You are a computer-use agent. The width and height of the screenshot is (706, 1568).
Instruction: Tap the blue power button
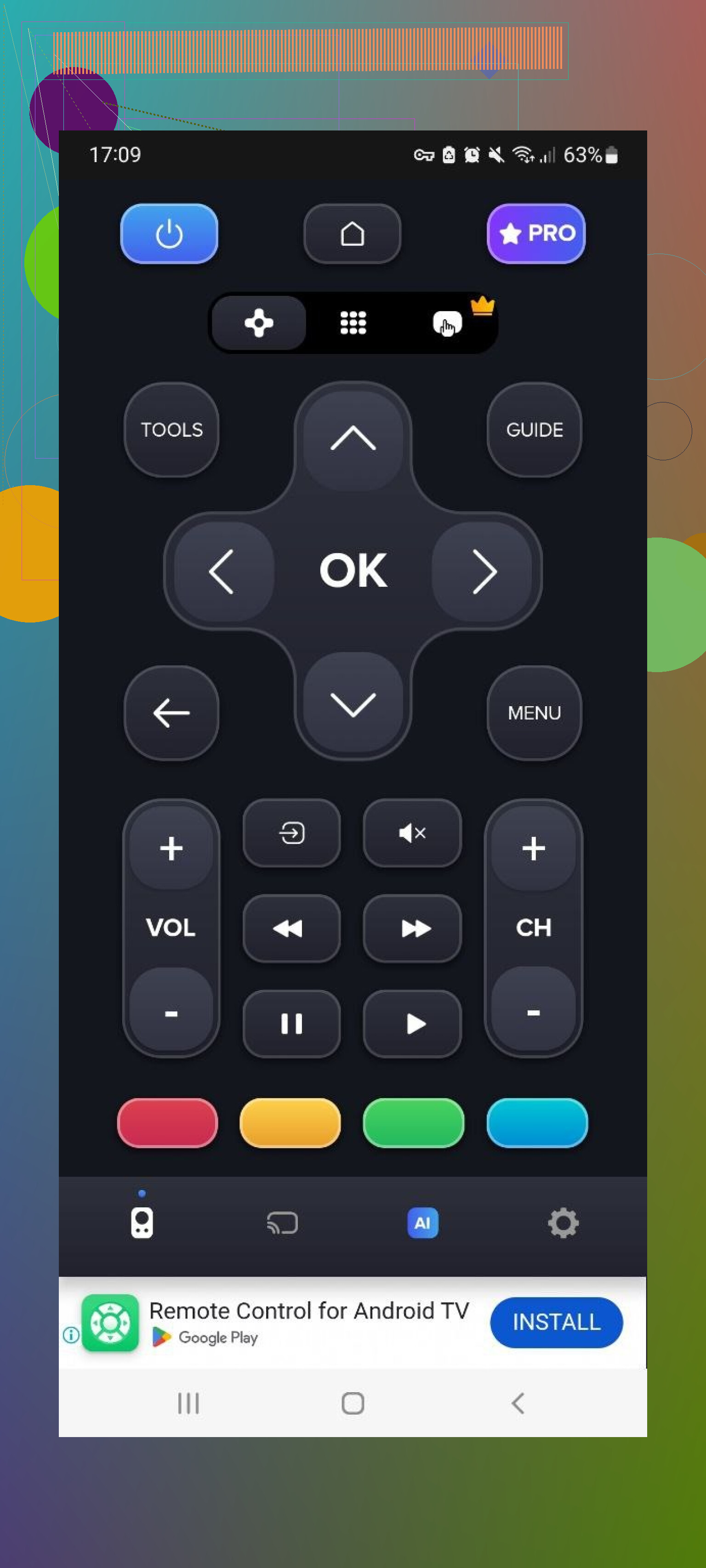click(x=169, y=234)
